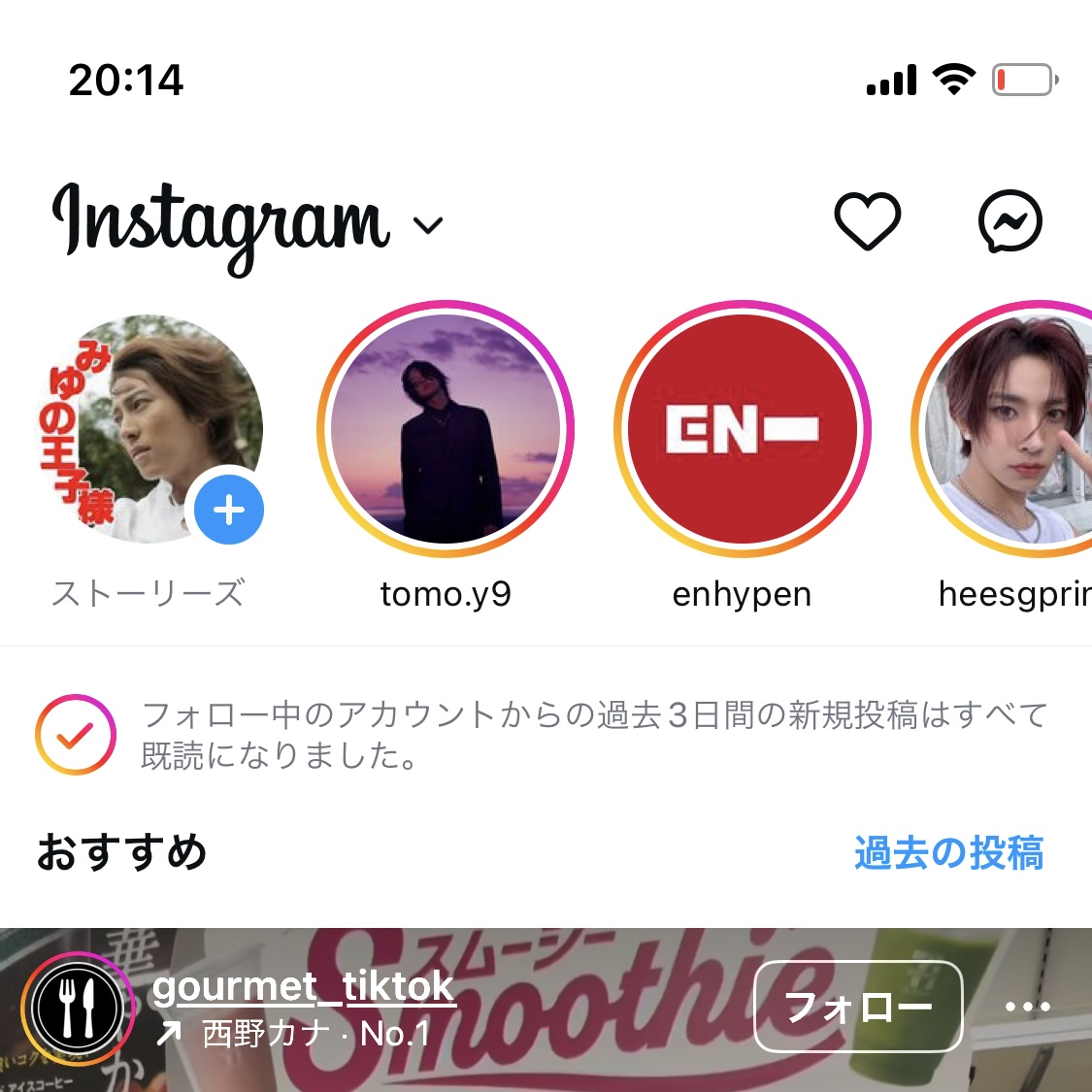Tap gourmet_tiktok's avatar story ring

point(78,1008)
